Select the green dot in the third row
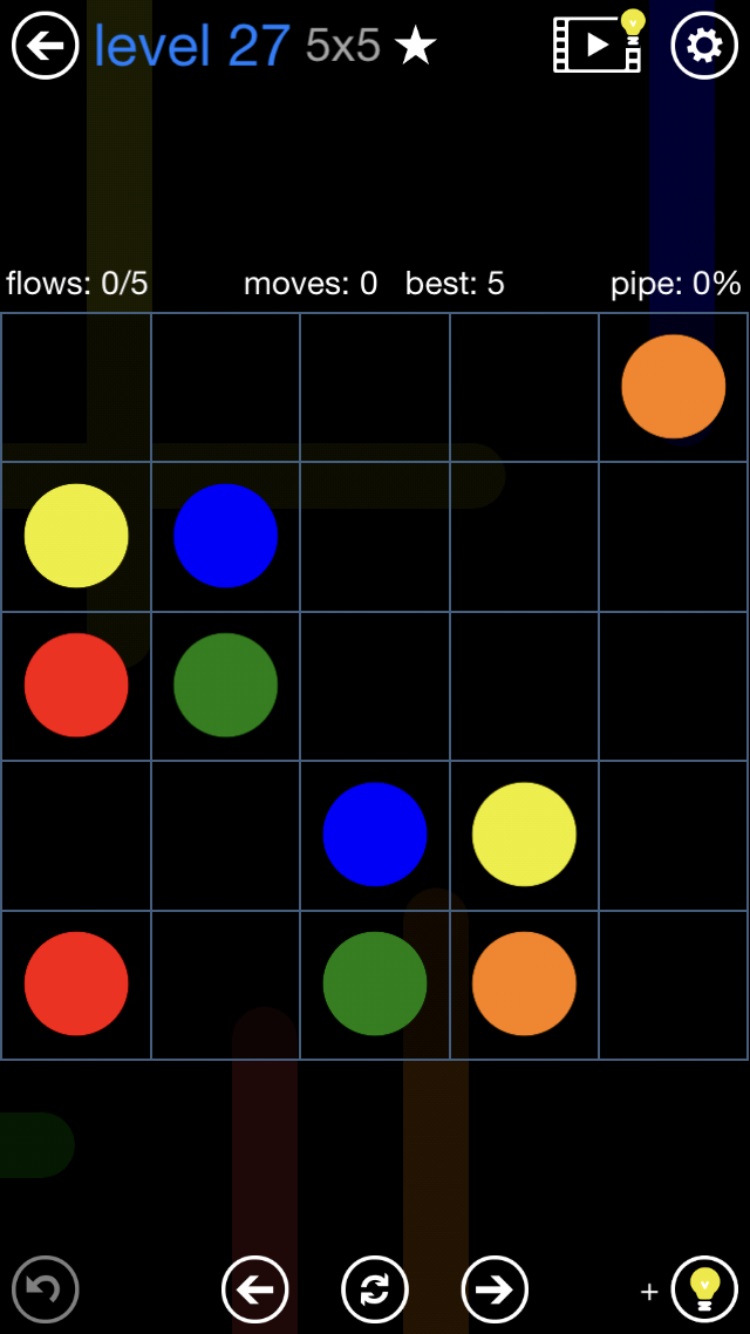 (x=225, y=685)
